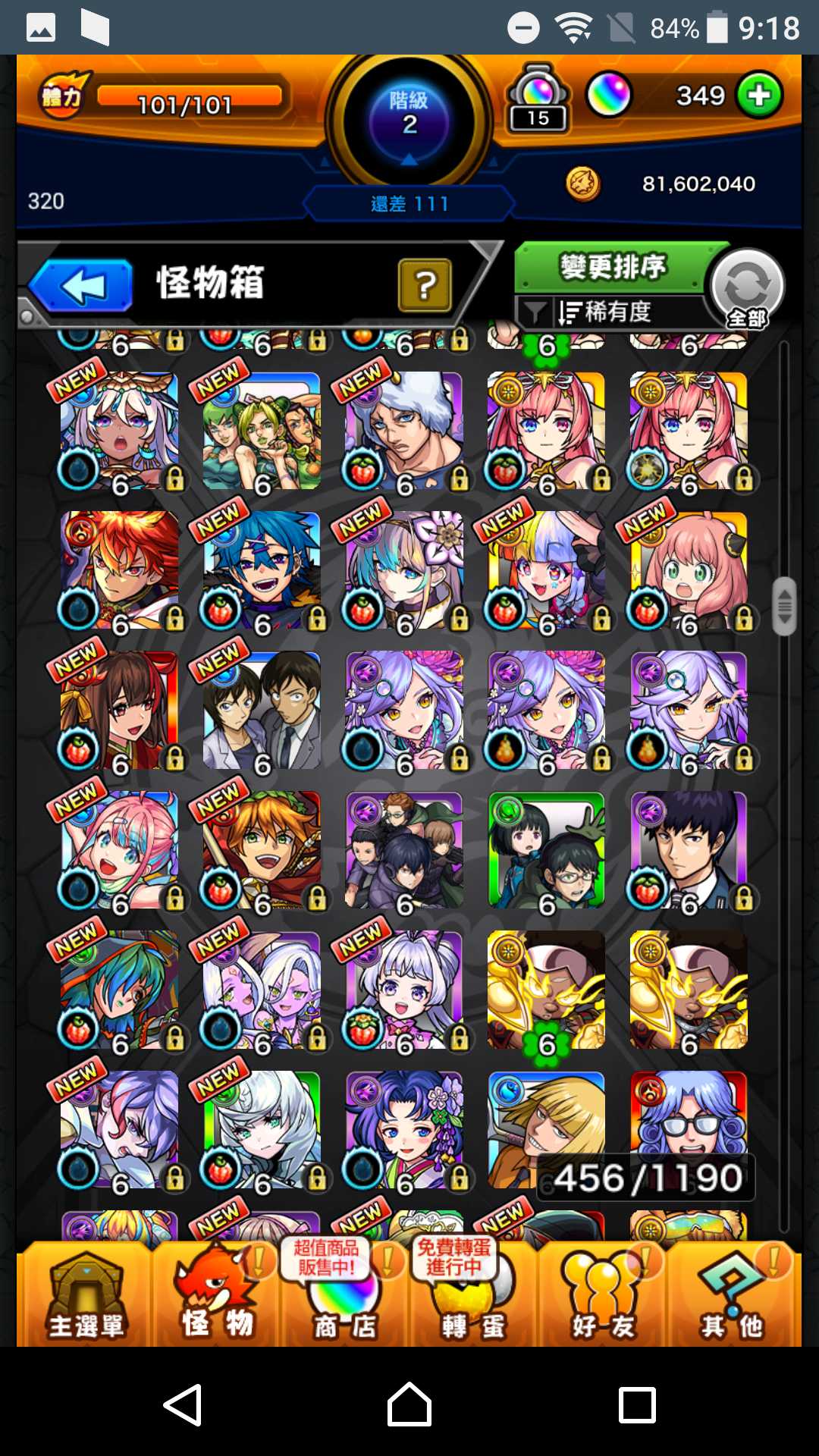Screen dimensions: 819x1456
Task: Open the 好友 friends tab
Action: [x=602, y=1295]
